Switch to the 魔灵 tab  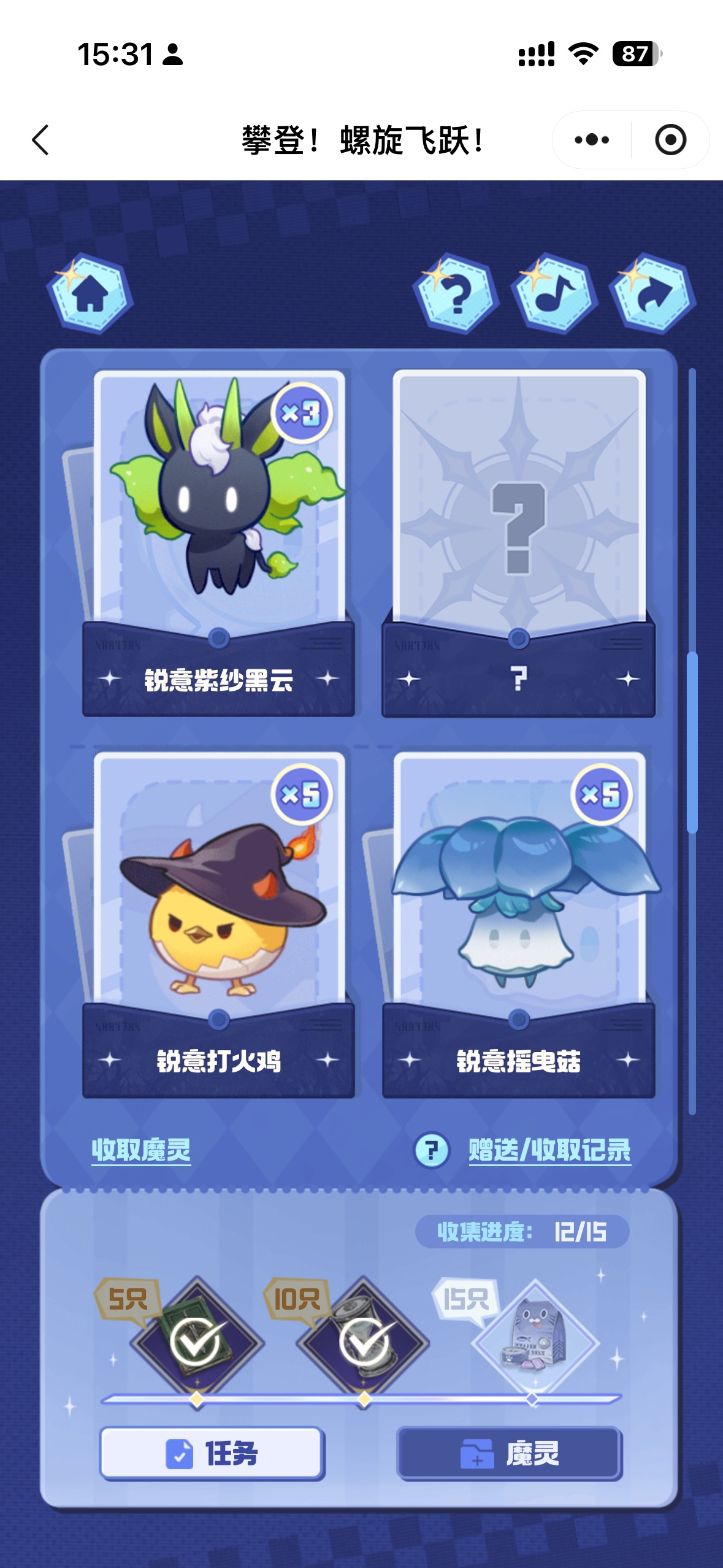pyautogui.click(x=509, y=1453)
